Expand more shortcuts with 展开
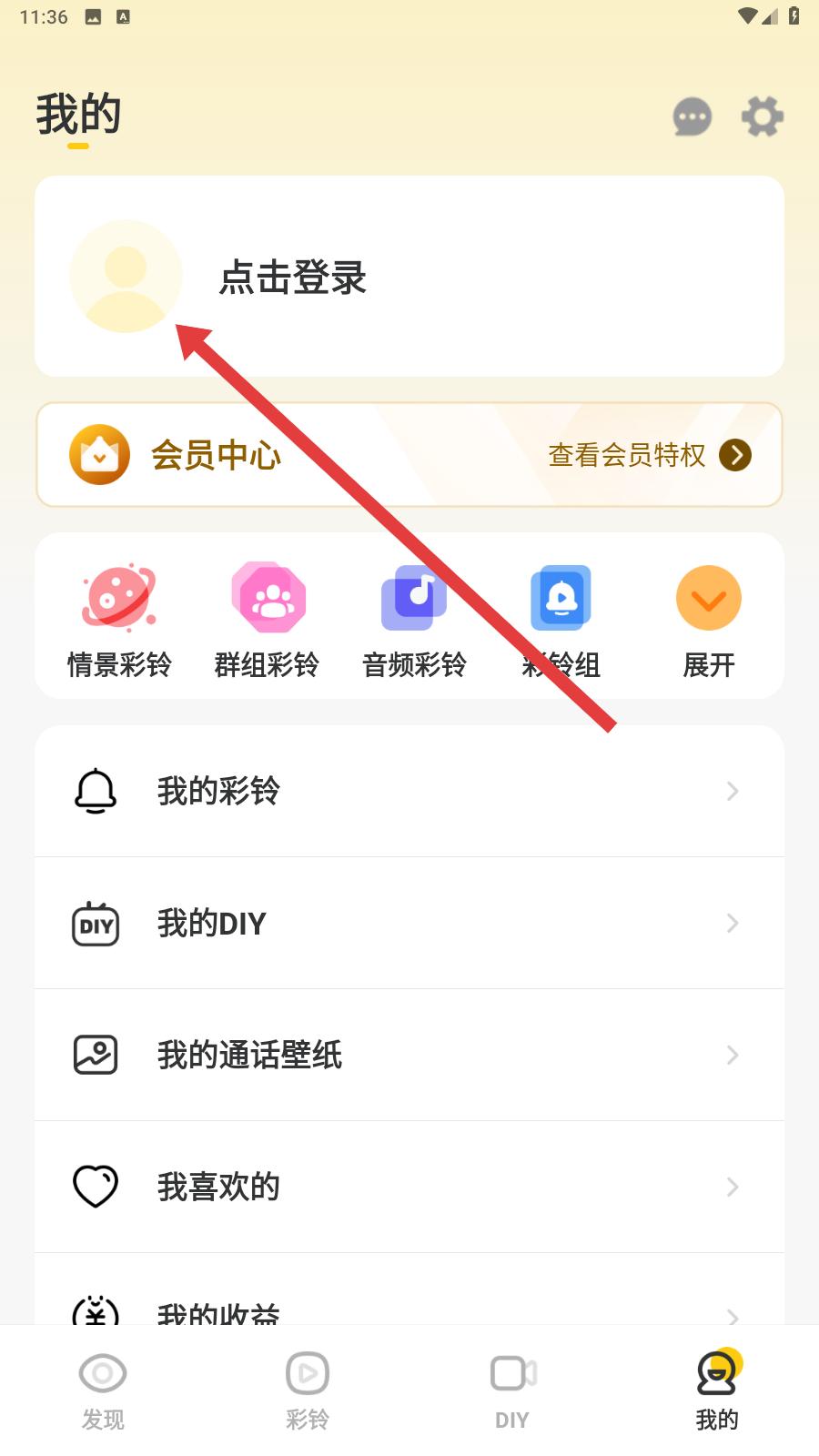Screen dimensions: 819x1456 [x=708, y=621]
